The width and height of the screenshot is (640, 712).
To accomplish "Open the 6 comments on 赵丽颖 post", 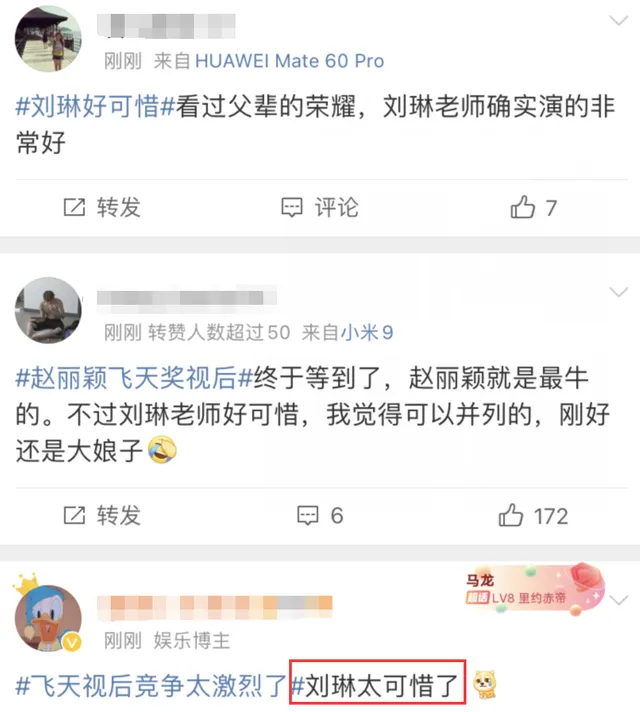I will click(320, 515).
